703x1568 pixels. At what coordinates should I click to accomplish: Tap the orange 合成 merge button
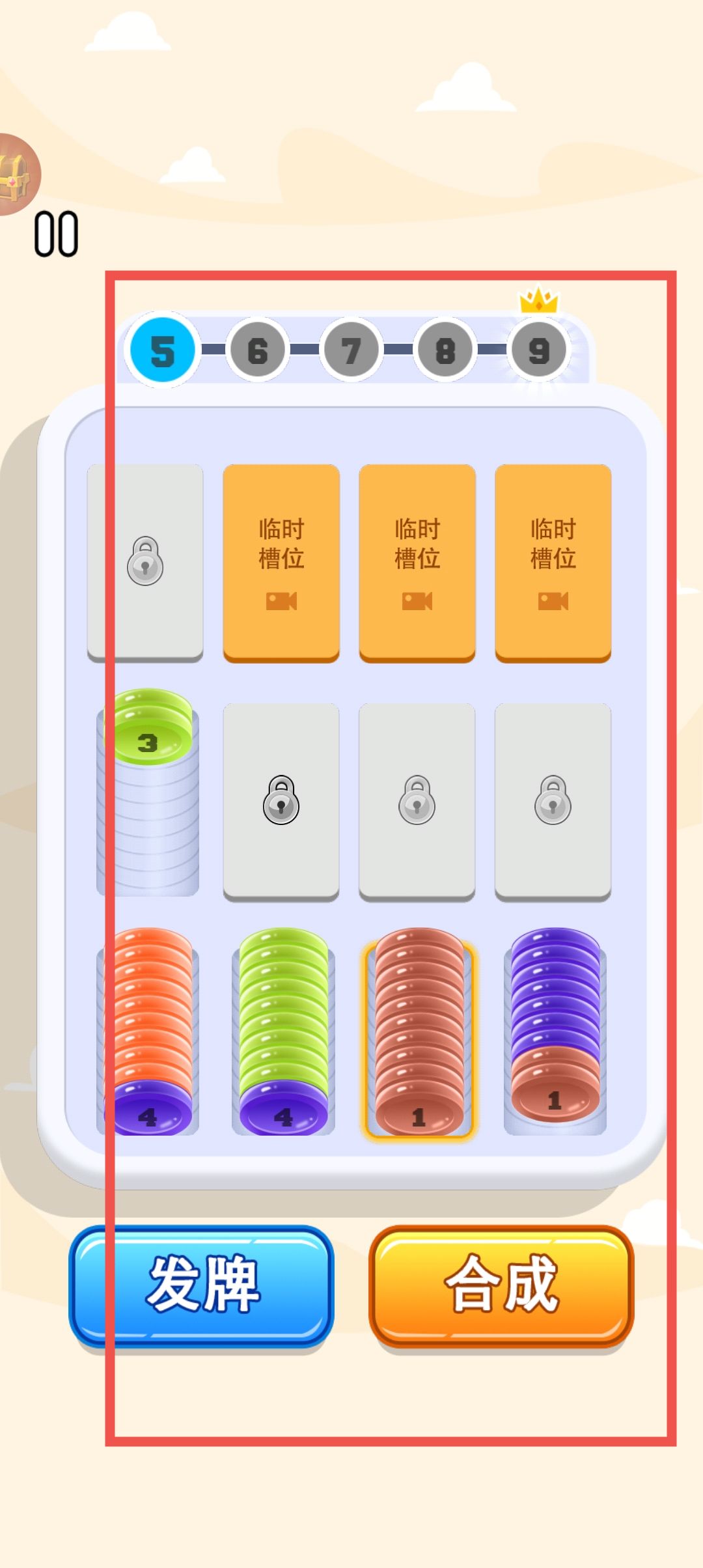coord(501,1285)
